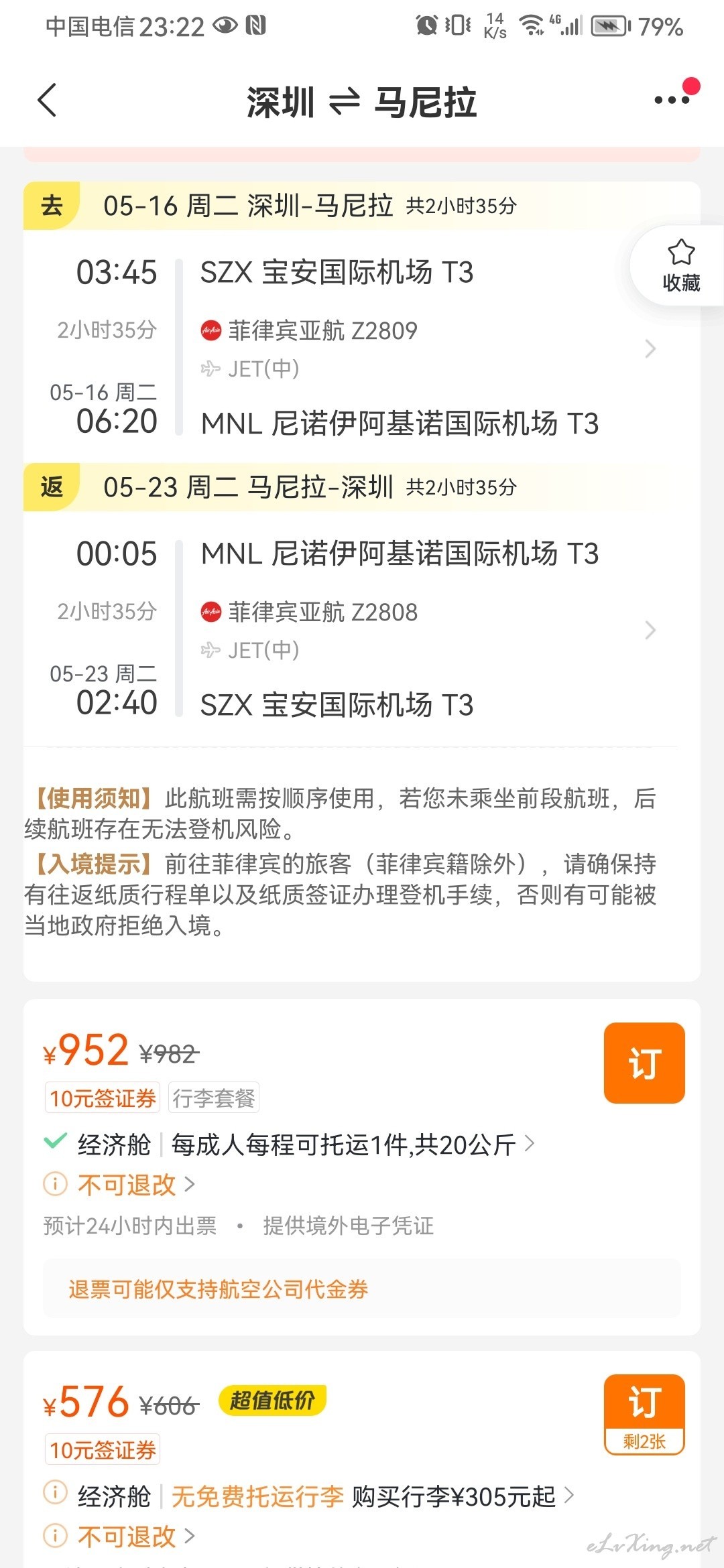Open the three-dot overflow menu
Screen dimensions: 724x1568
pyautogui.click(x=672, y=100)
